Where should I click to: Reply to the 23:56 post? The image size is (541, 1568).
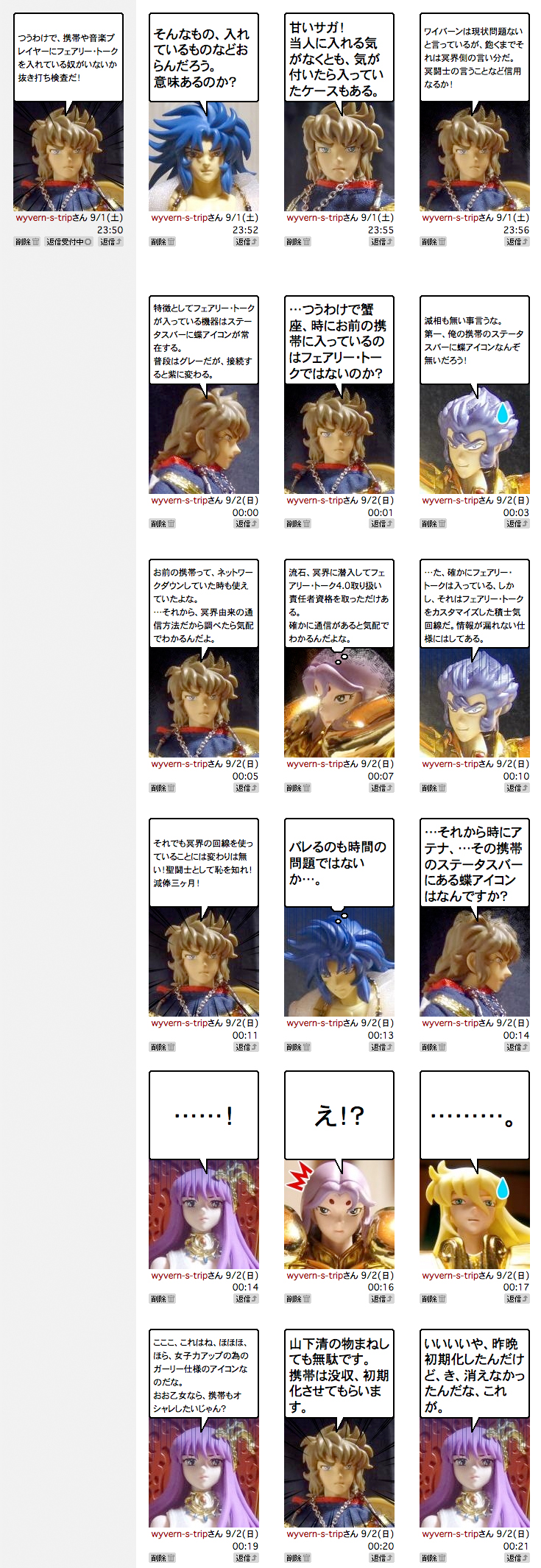click(x=517, y=241)
